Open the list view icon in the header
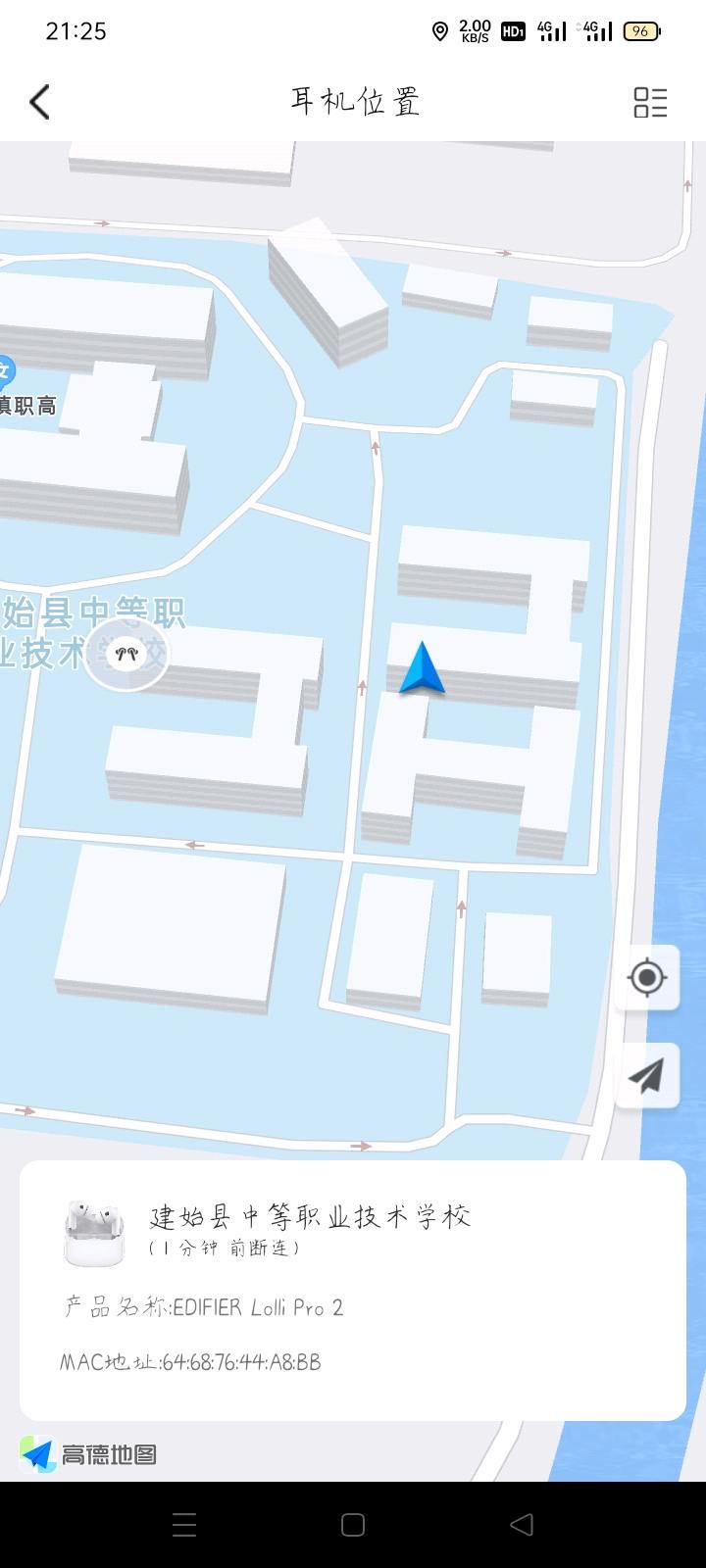The image size is (706, 1568). pyautogui.click(x=650, y=102)
